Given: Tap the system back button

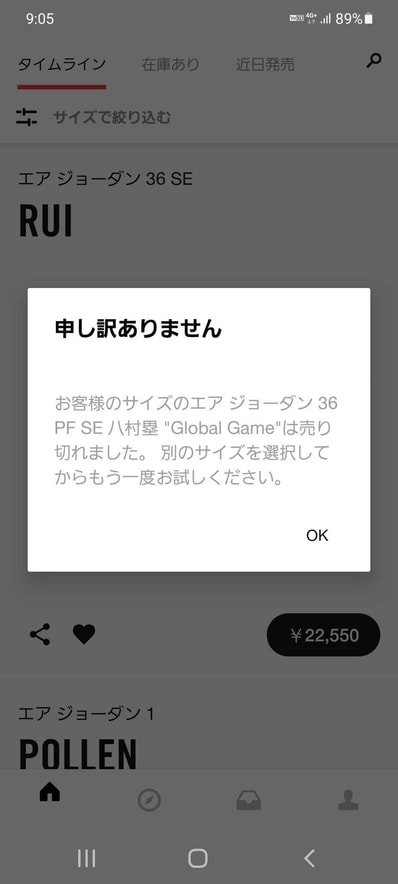Looking at the screenshot, I should click(309, 858).
